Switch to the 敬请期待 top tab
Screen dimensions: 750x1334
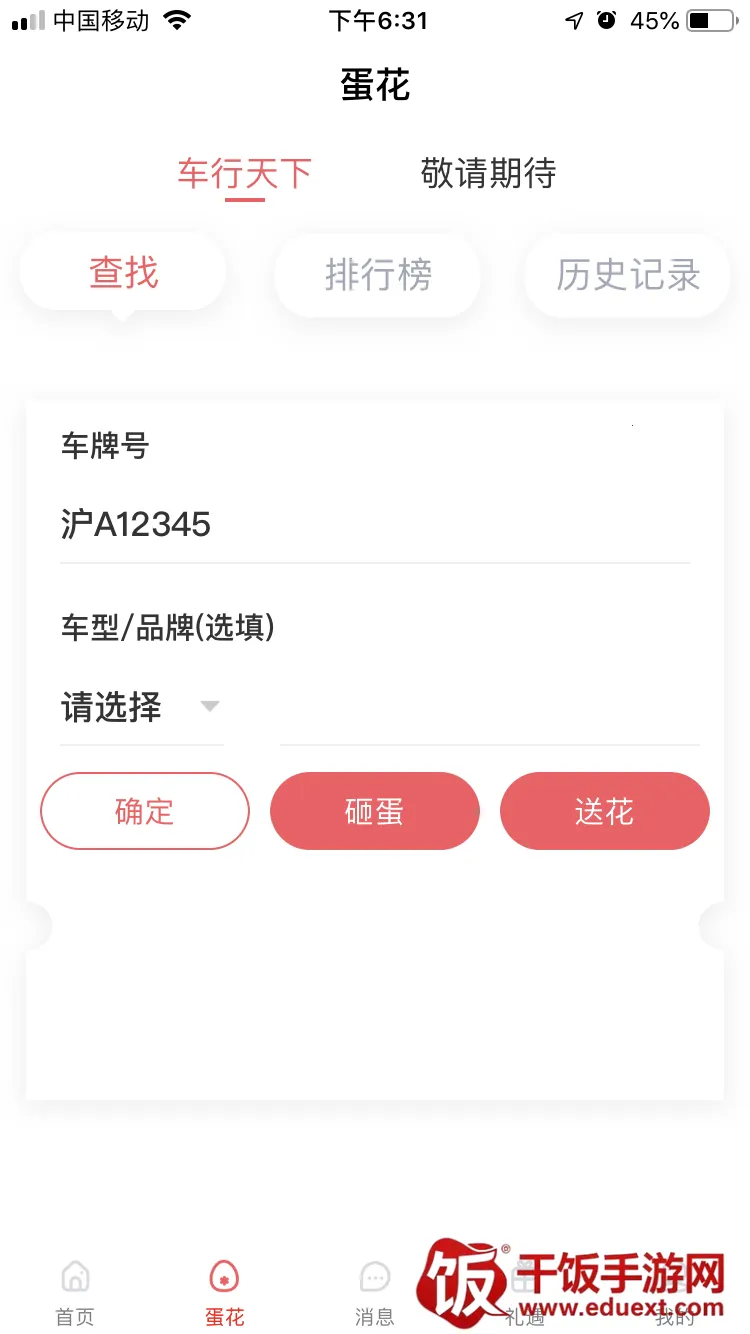(x=488, y=174)
